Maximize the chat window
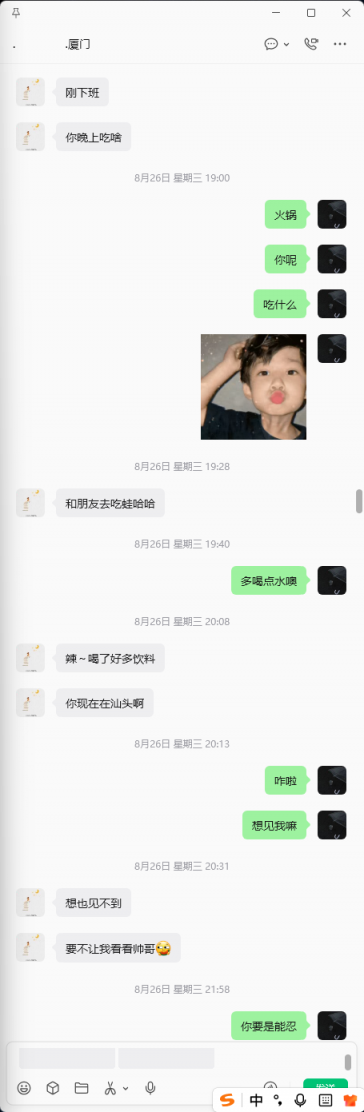 (x=311, y=13)
